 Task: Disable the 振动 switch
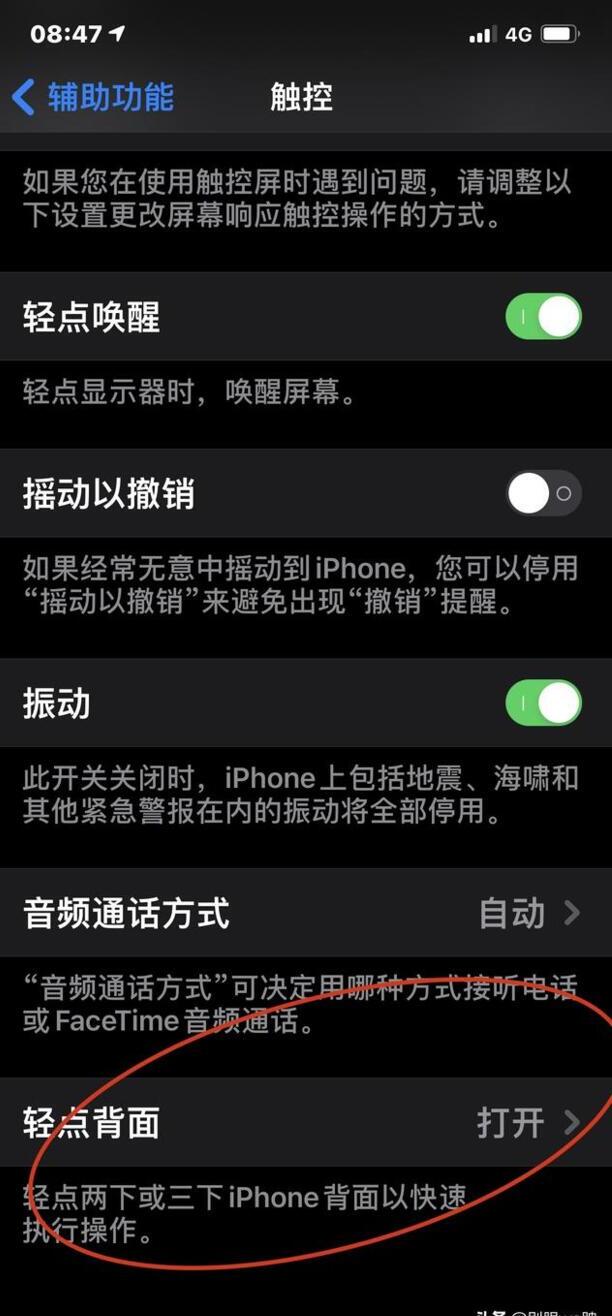pyautogui.click(x=543, y=702)
